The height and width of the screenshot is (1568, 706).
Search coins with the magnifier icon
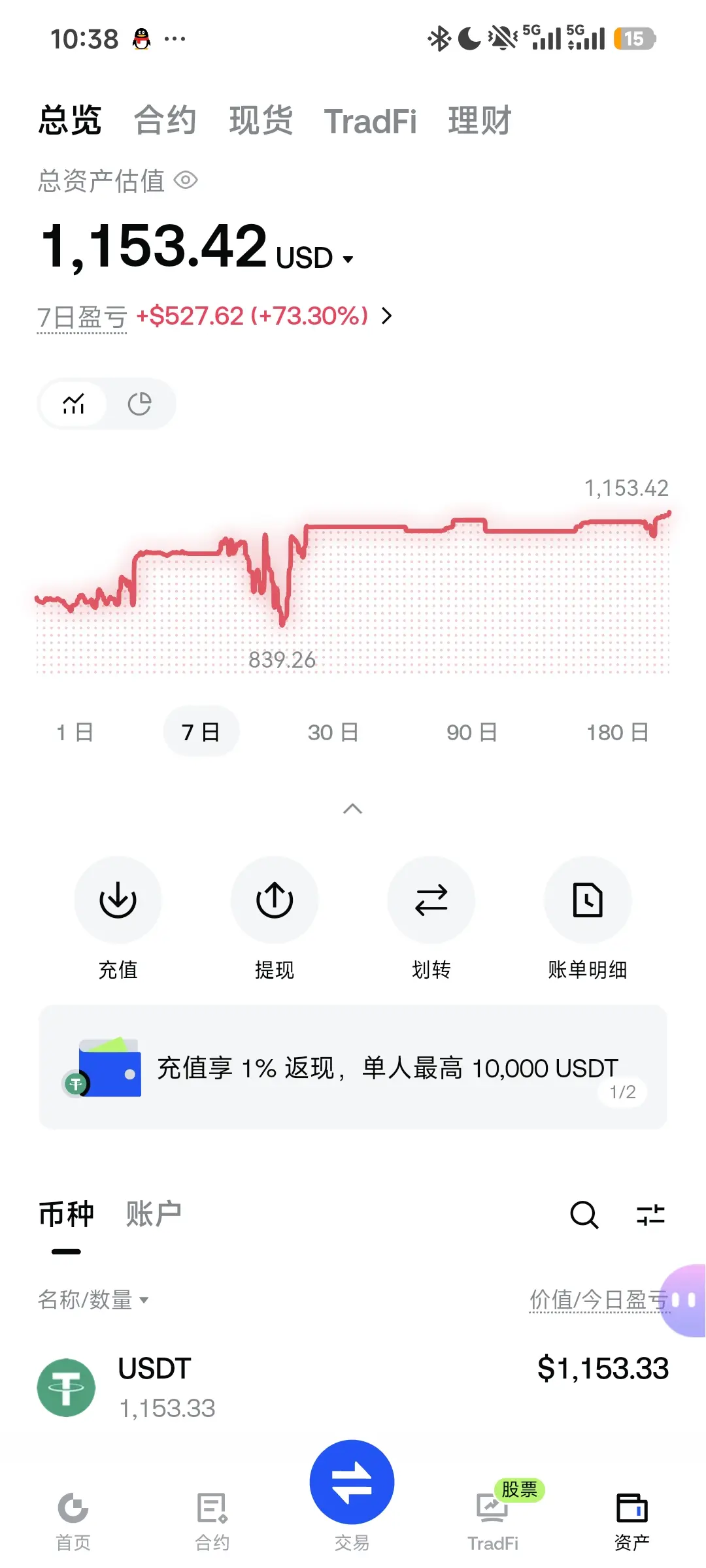tap(584, 1215)
